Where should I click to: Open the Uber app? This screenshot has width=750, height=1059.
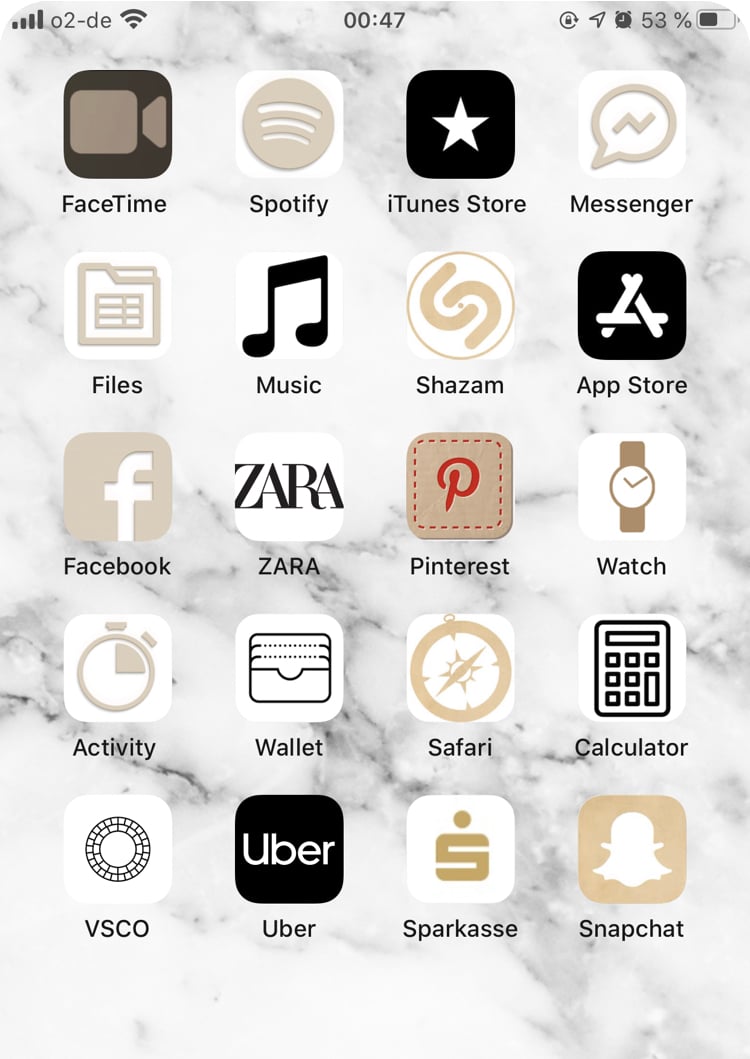tap(289, 849)
